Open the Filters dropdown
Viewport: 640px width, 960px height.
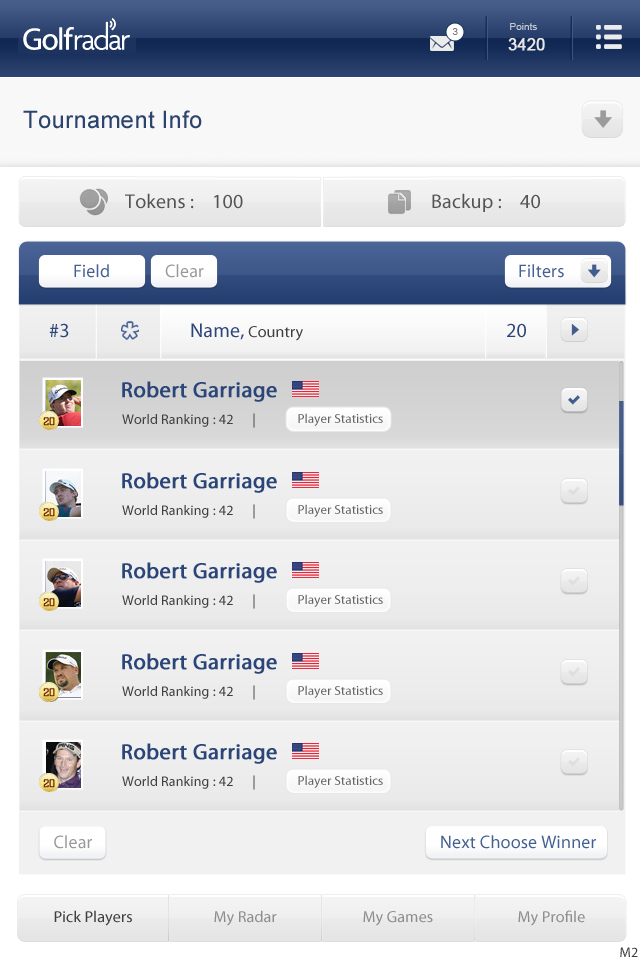click(x=557, y=271)
